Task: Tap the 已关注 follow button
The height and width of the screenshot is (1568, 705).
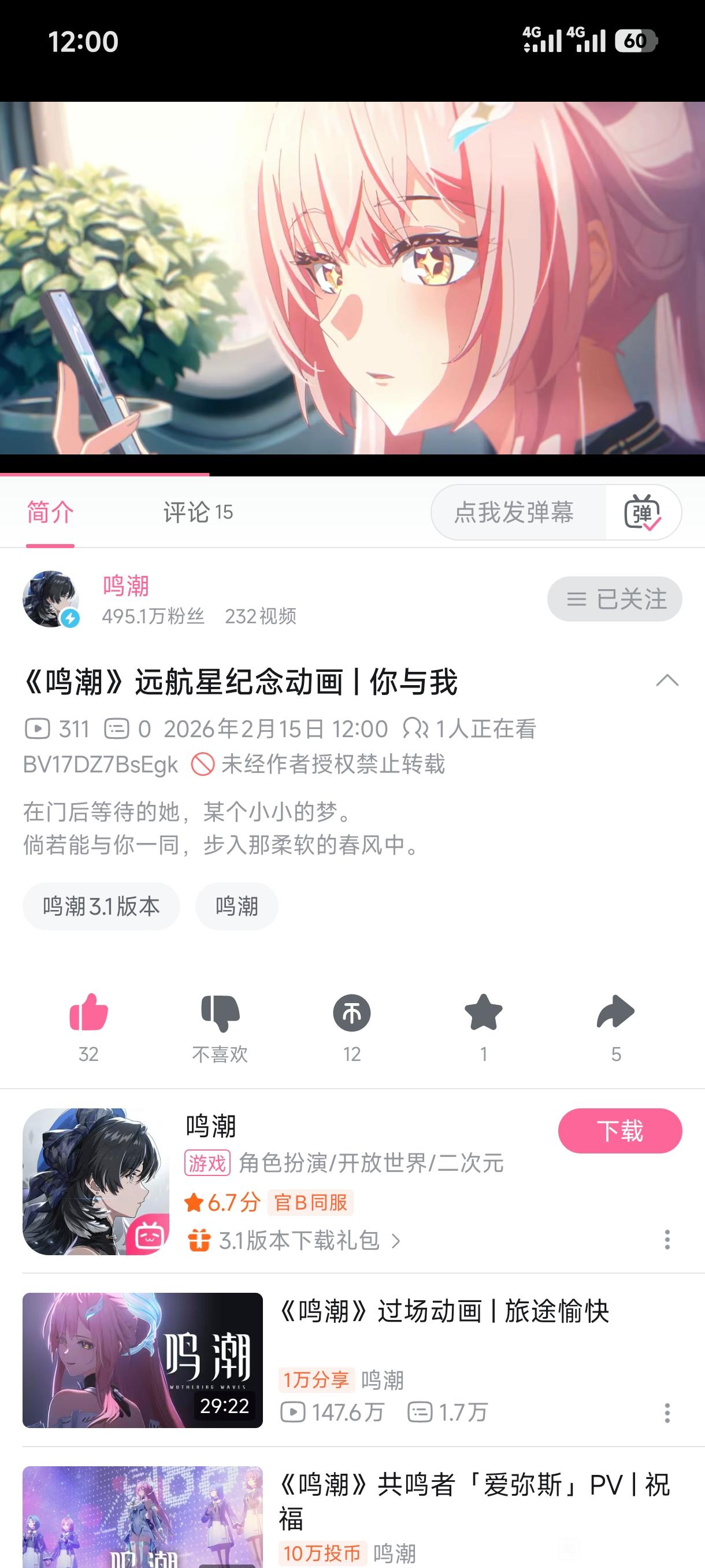Action: pos(614,599)
